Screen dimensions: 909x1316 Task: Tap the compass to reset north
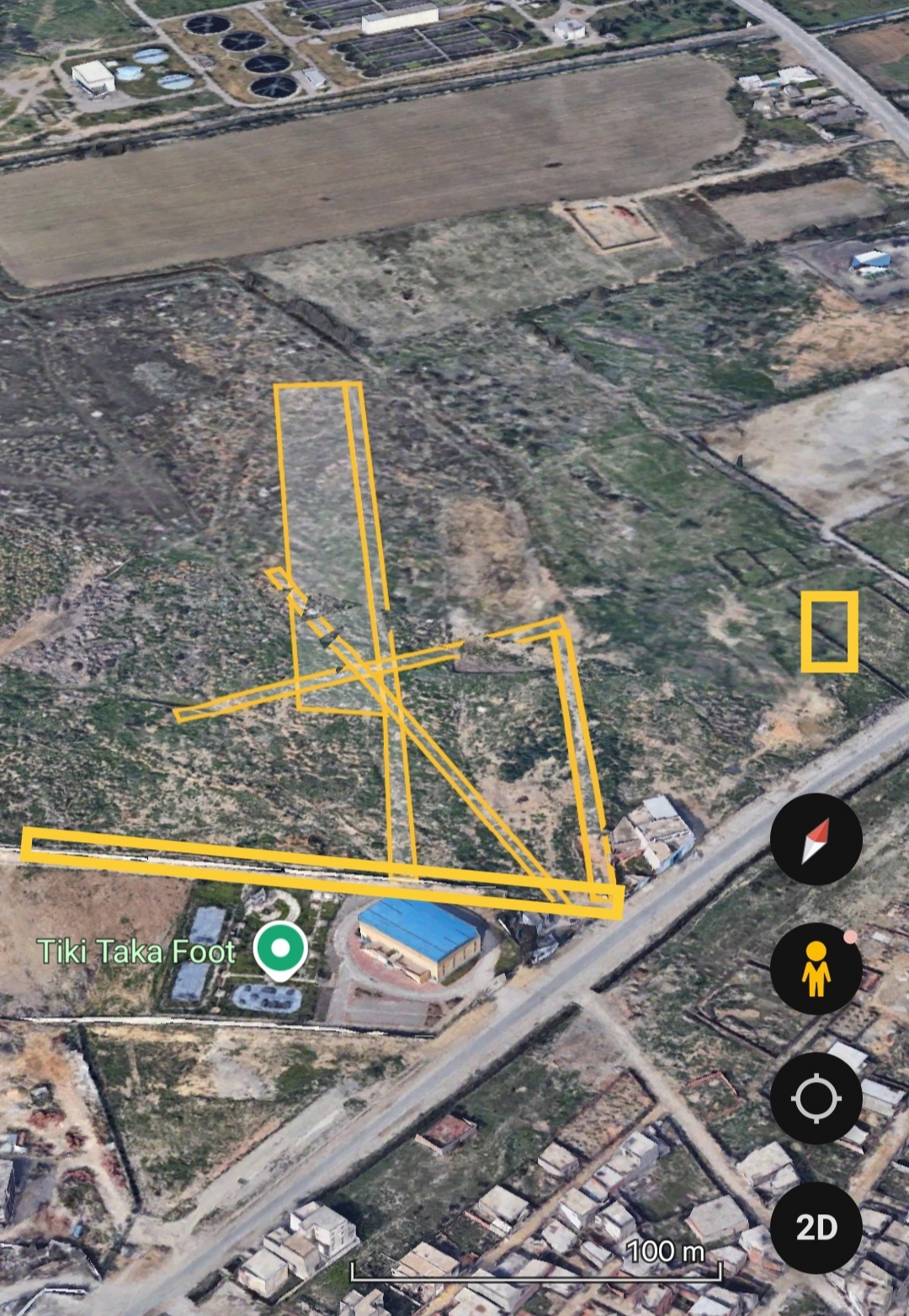(816, 839)
